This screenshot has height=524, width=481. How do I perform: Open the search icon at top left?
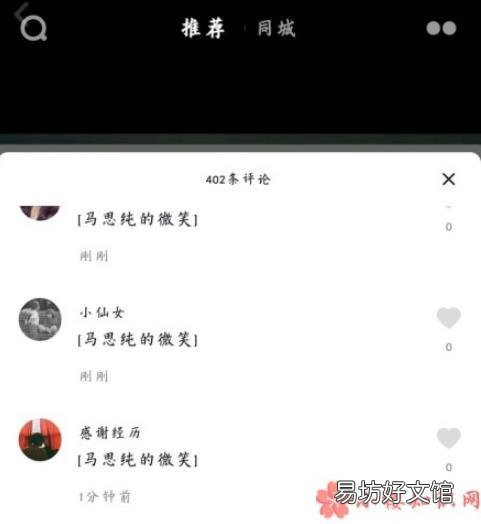click(x=33, y=28)
